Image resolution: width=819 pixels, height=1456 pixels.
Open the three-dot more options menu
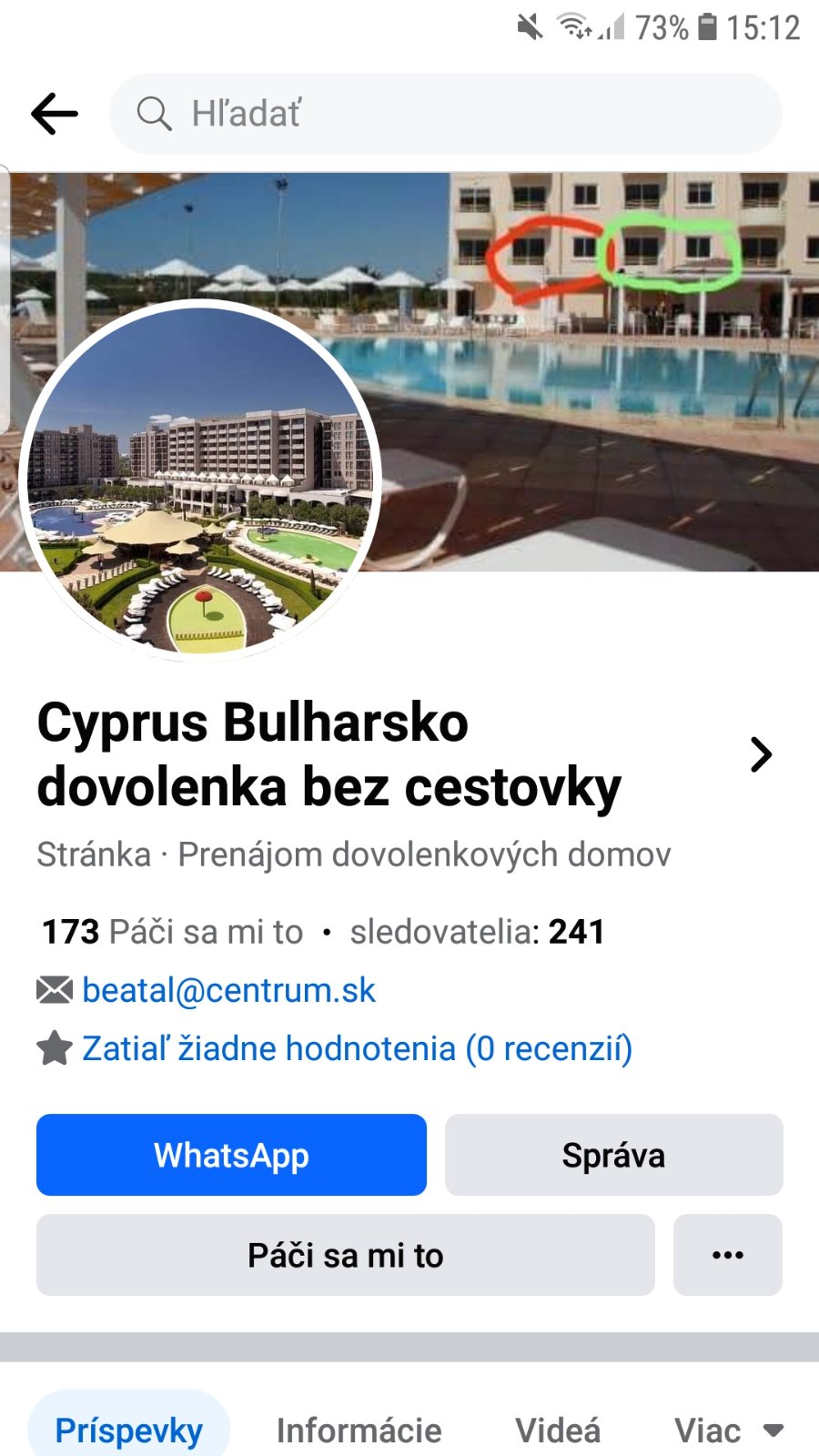(728, 1255)
